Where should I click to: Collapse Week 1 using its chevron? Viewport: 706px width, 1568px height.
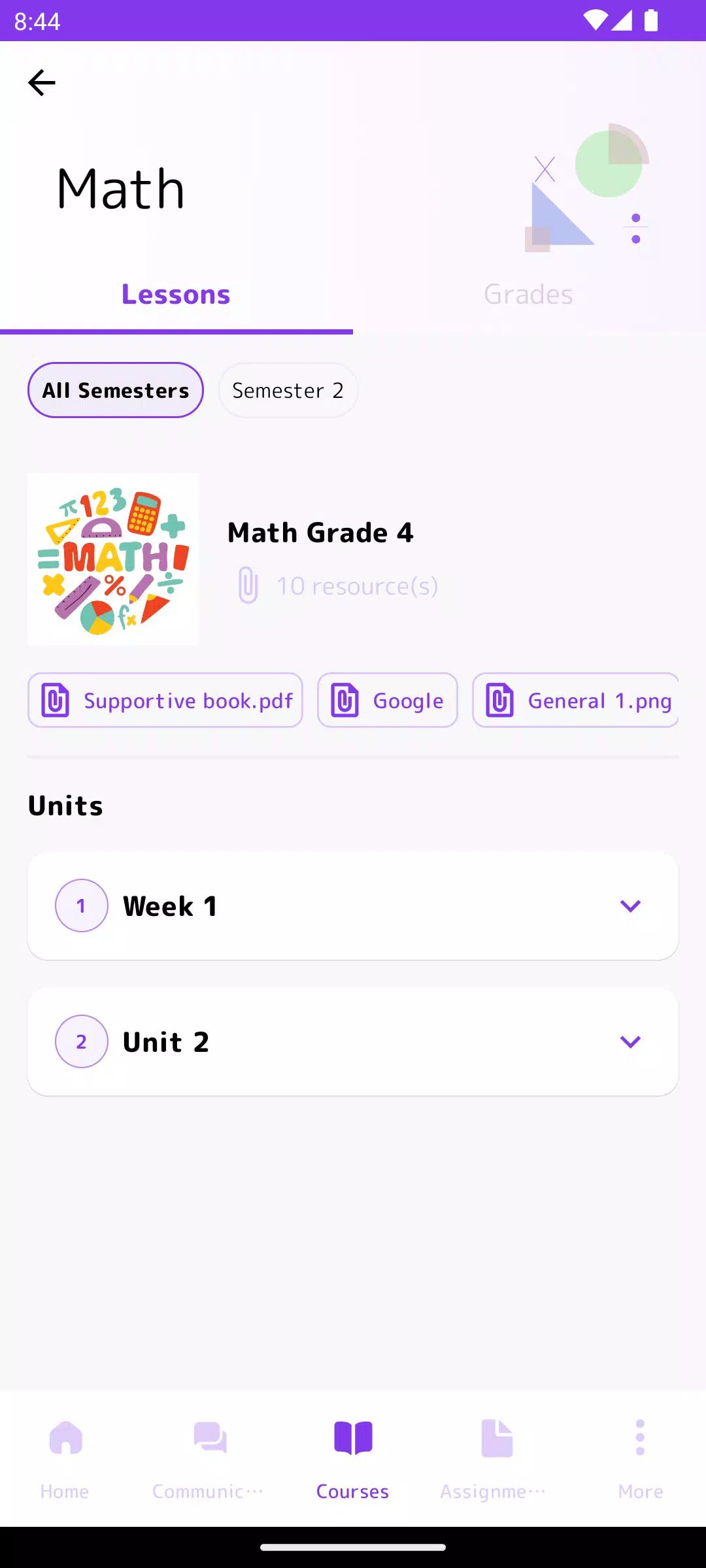pos(630,906)
